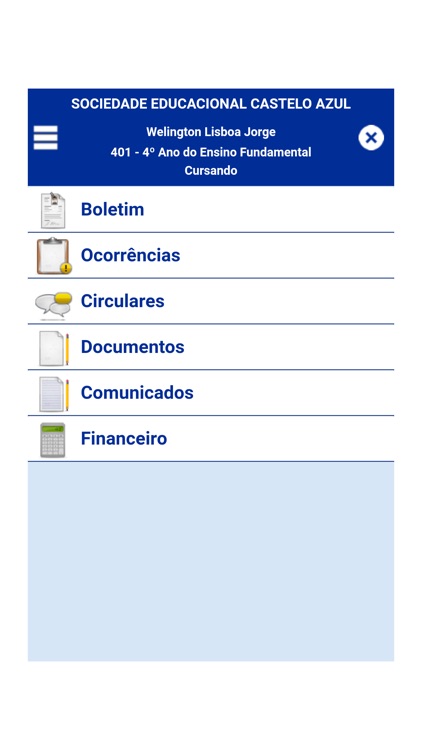Open Boletim

point(211,210)
